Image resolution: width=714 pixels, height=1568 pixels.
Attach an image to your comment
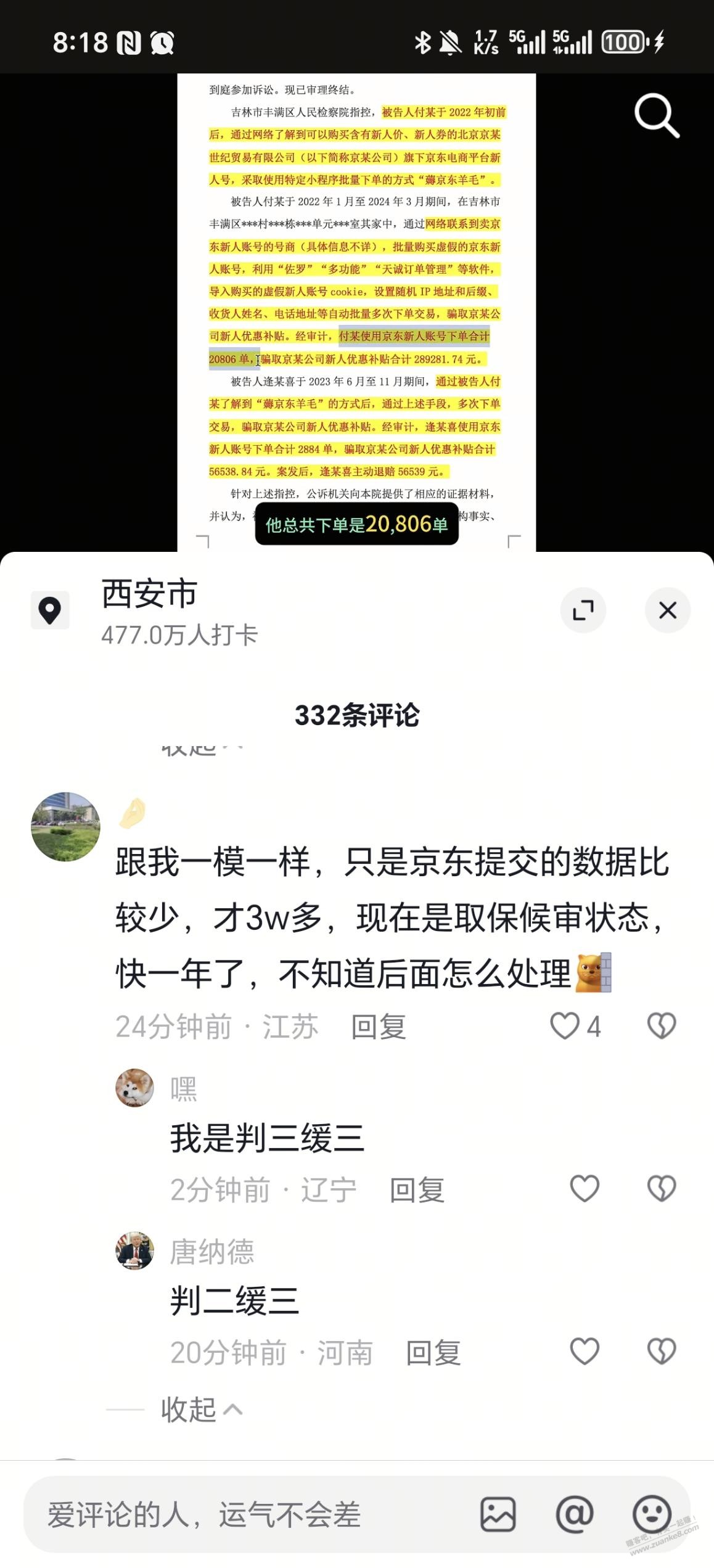pyautogui.click(x=498, y=1514)
